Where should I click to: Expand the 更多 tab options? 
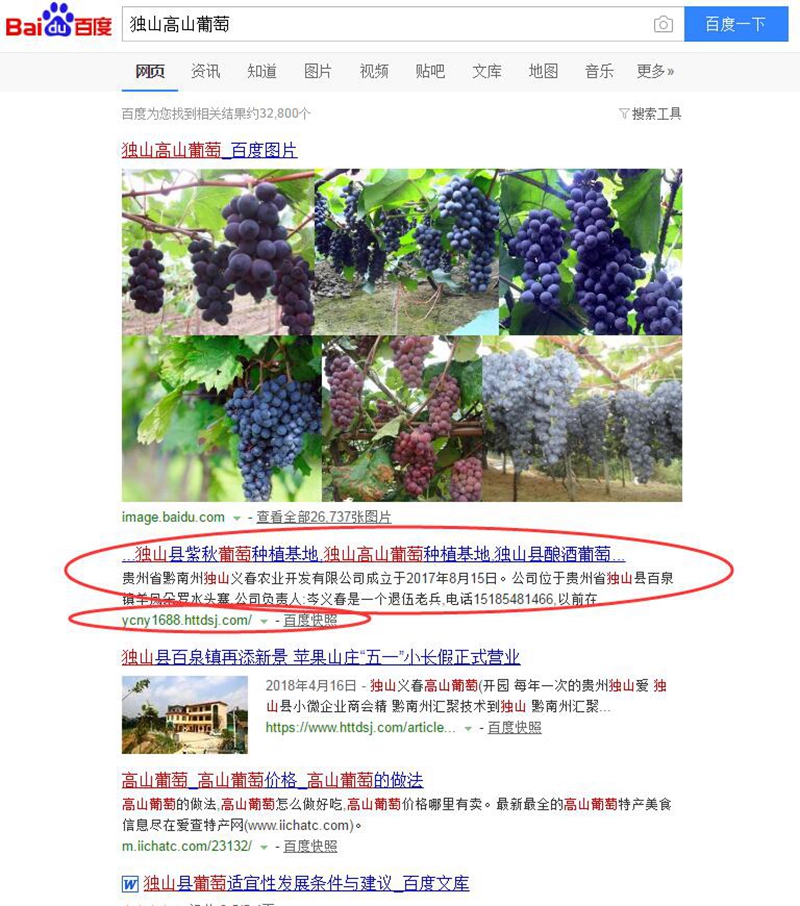click(x=655, y=72)
